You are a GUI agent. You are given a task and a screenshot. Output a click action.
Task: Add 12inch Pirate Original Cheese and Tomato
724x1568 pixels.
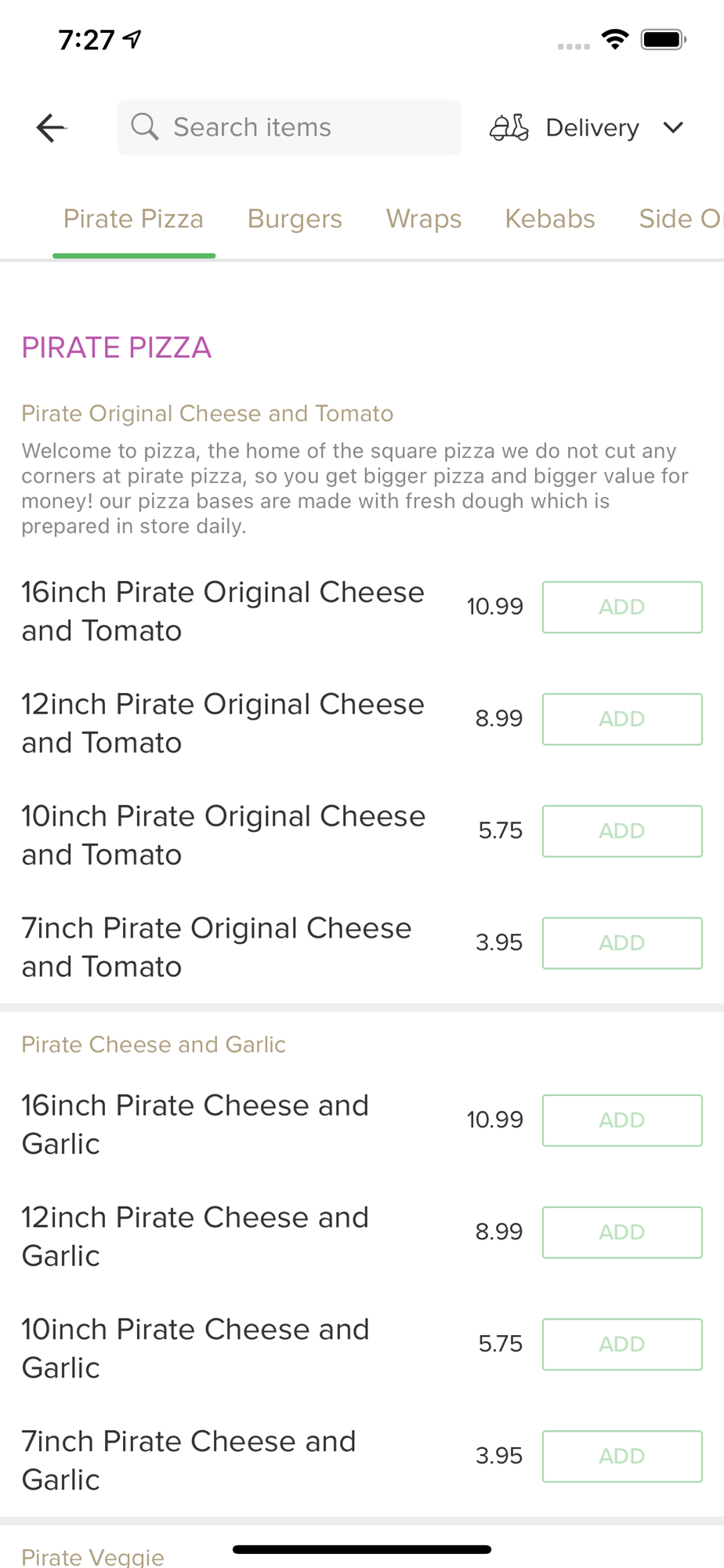click(621, 719)
